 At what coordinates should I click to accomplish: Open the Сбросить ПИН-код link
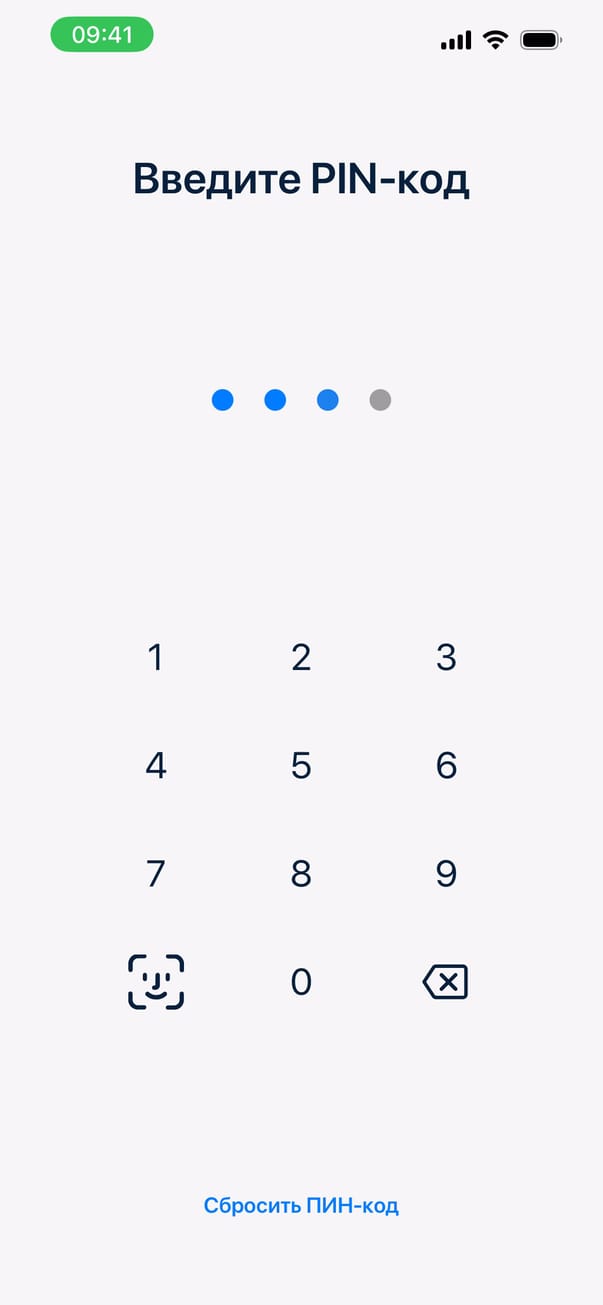[x=301, y=1206]
